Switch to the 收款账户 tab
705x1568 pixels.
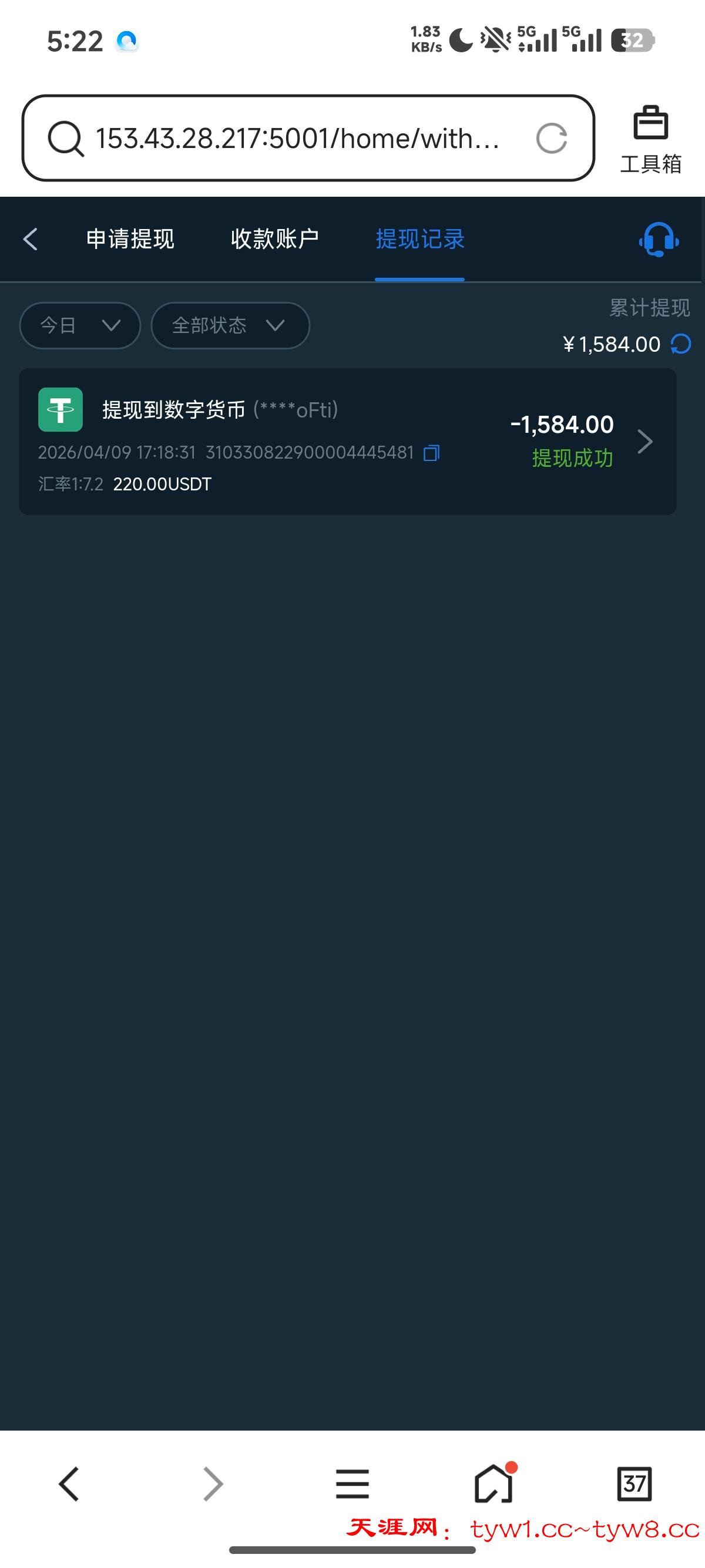click(x=274, y=238)
